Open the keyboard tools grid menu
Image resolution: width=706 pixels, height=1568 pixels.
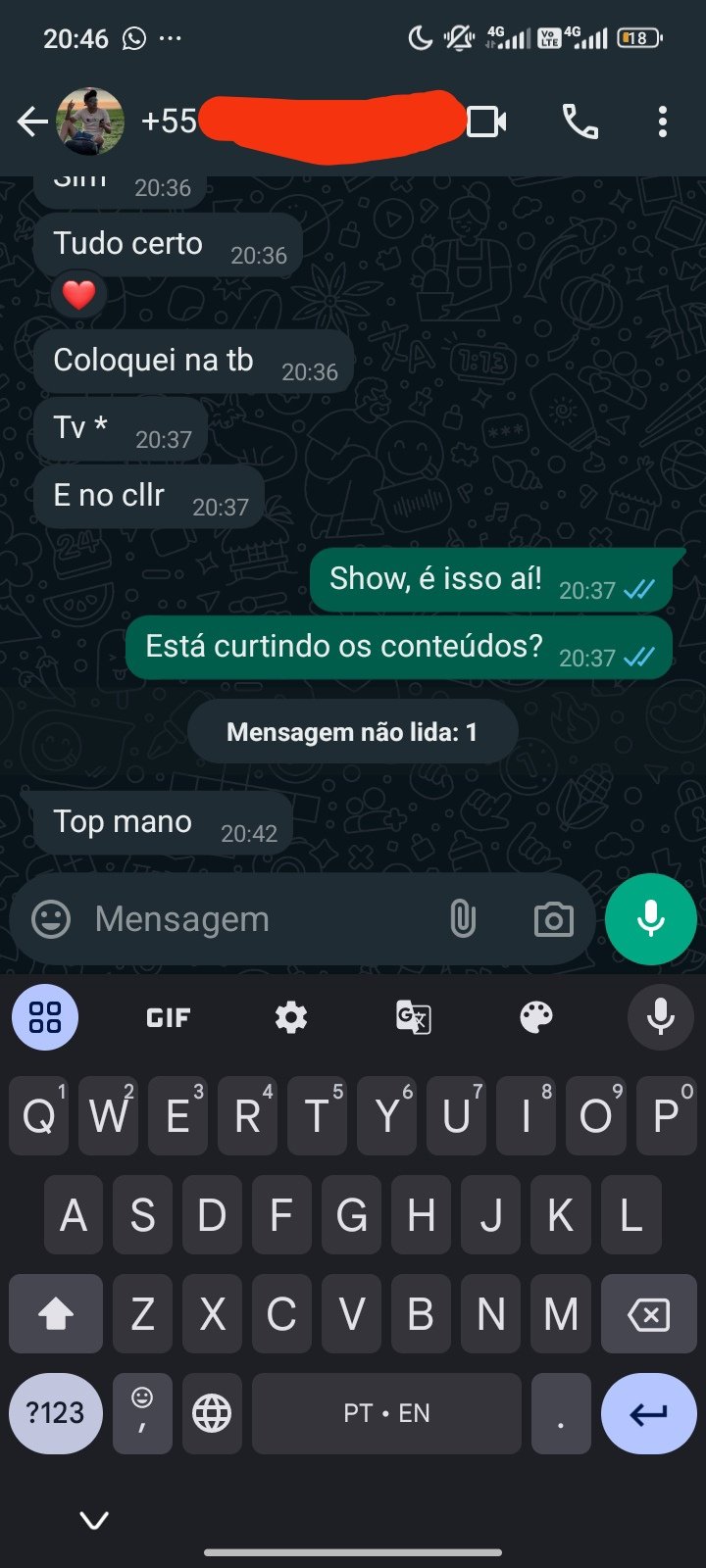(x=45, y=1017)
